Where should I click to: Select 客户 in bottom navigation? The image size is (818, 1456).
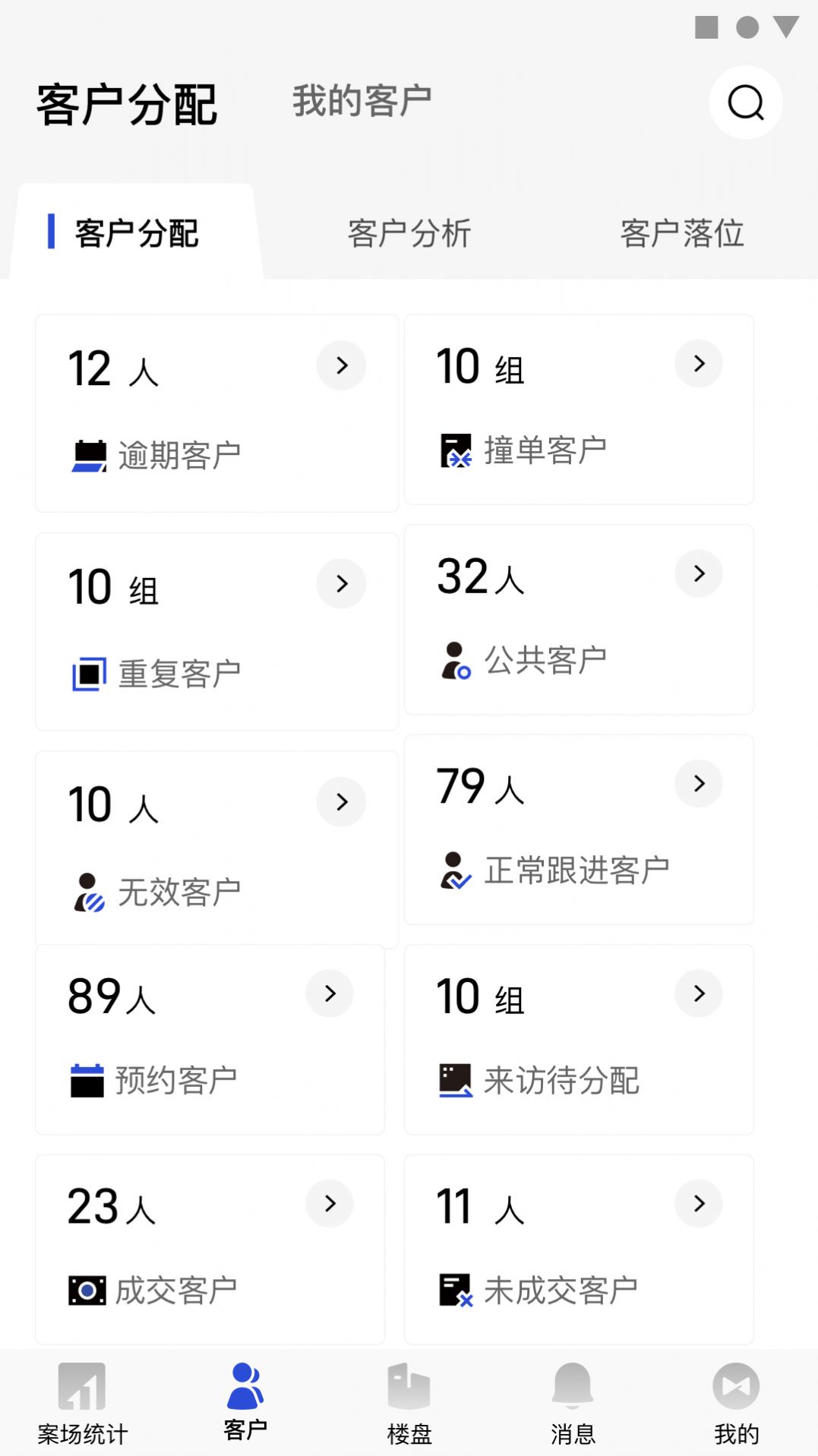pos(245,1402)
